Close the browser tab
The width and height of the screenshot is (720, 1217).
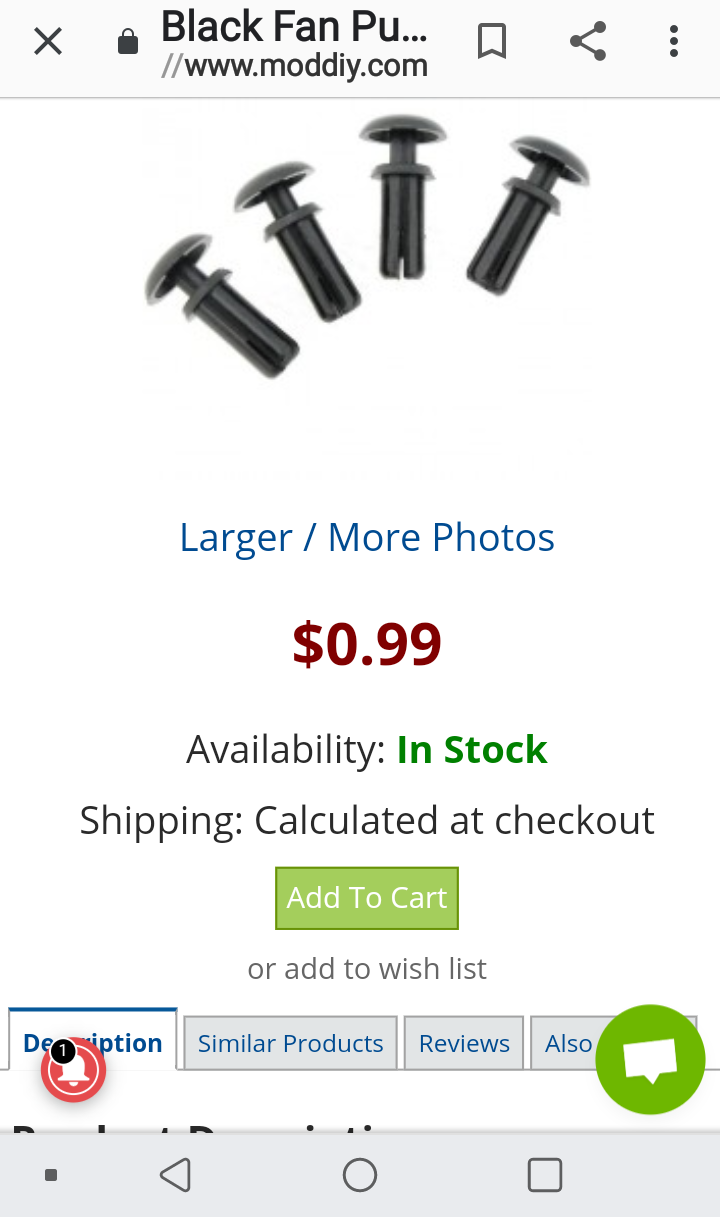(x=47, y=42)
